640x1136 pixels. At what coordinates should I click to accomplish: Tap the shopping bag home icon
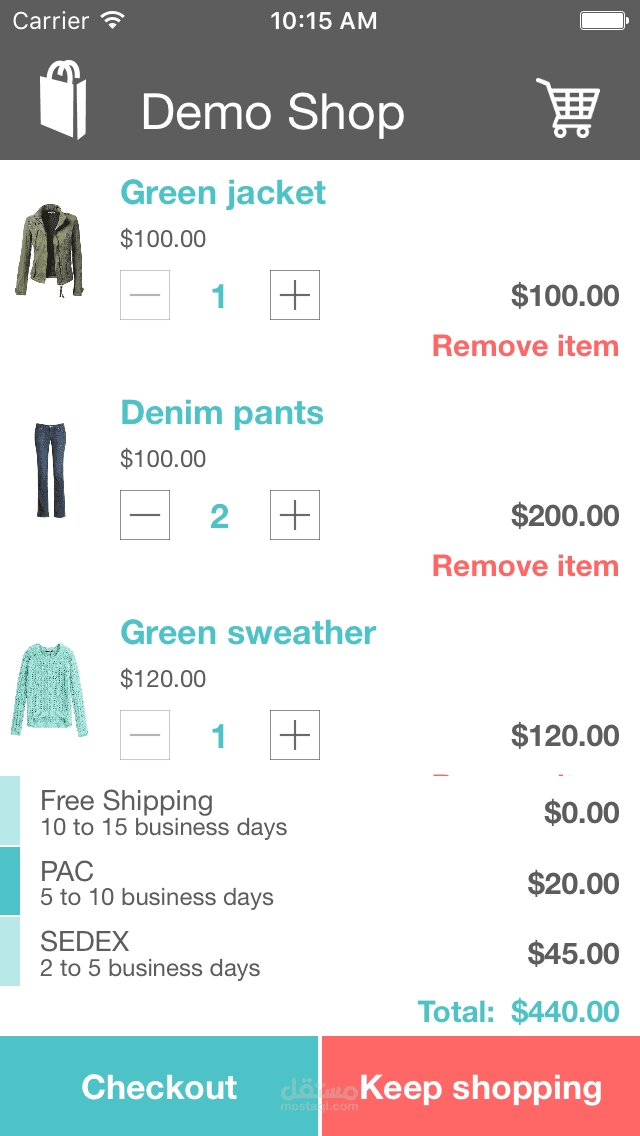coord(63,100)
